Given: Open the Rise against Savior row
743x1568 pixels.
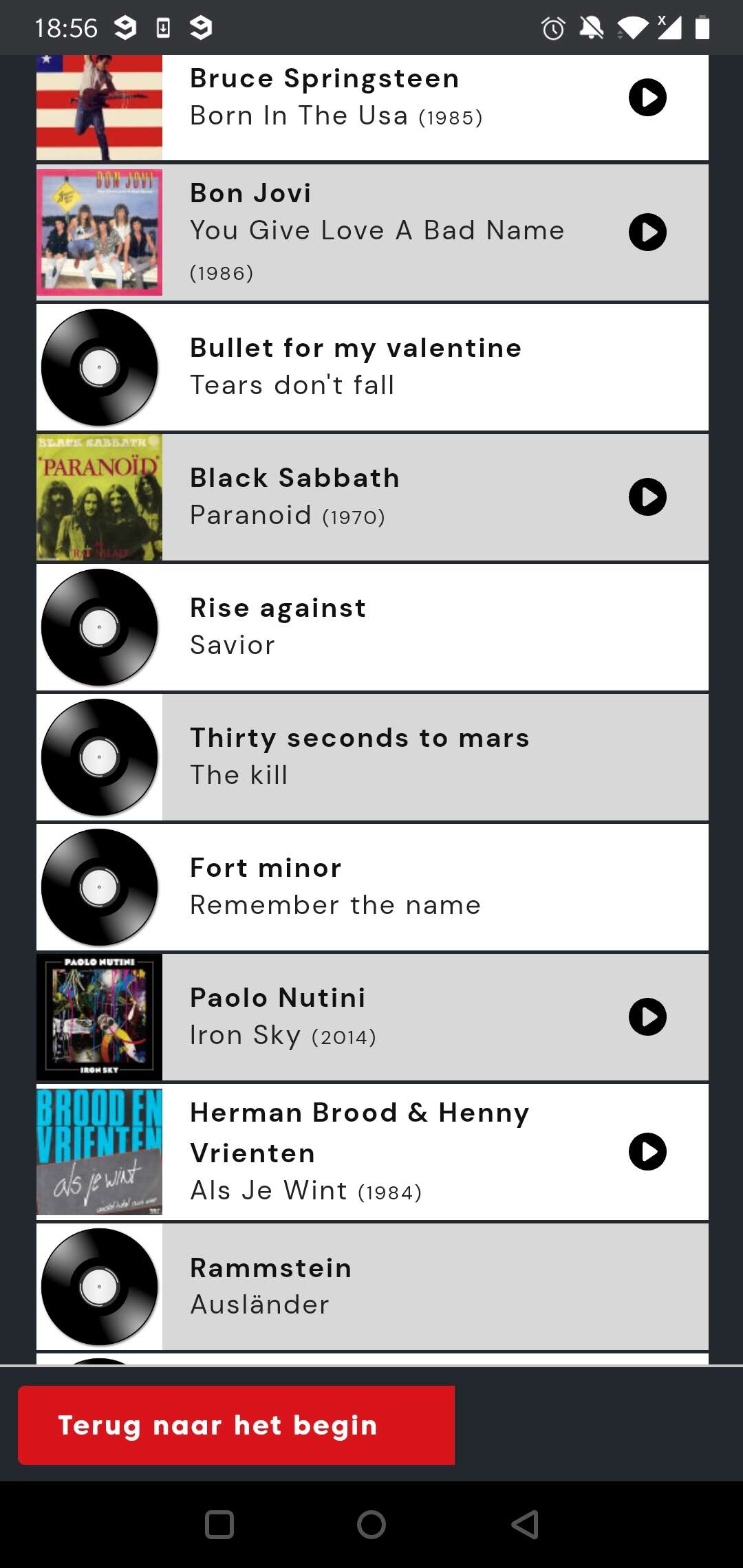Looking at the screenshot, I should tap(372, 627).
